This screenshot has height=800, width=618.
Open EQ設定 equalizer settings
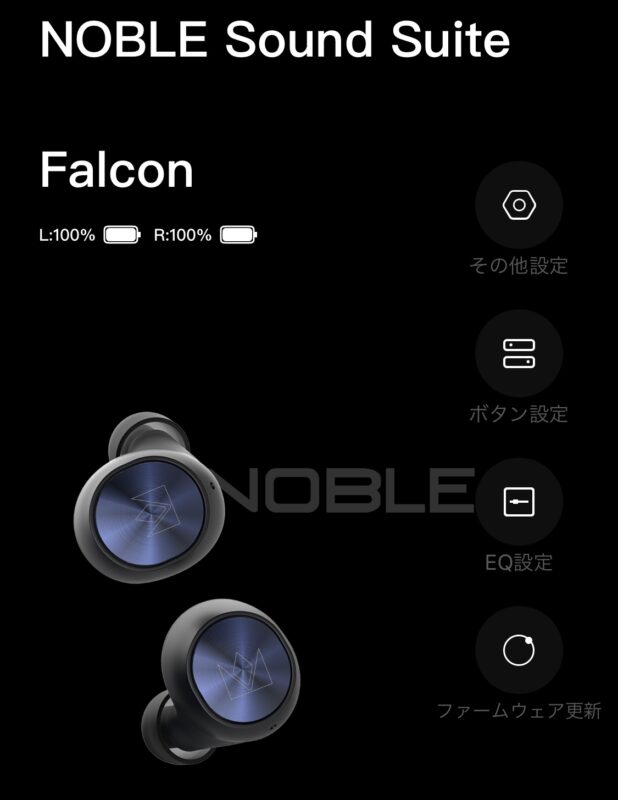coord(518,501)
